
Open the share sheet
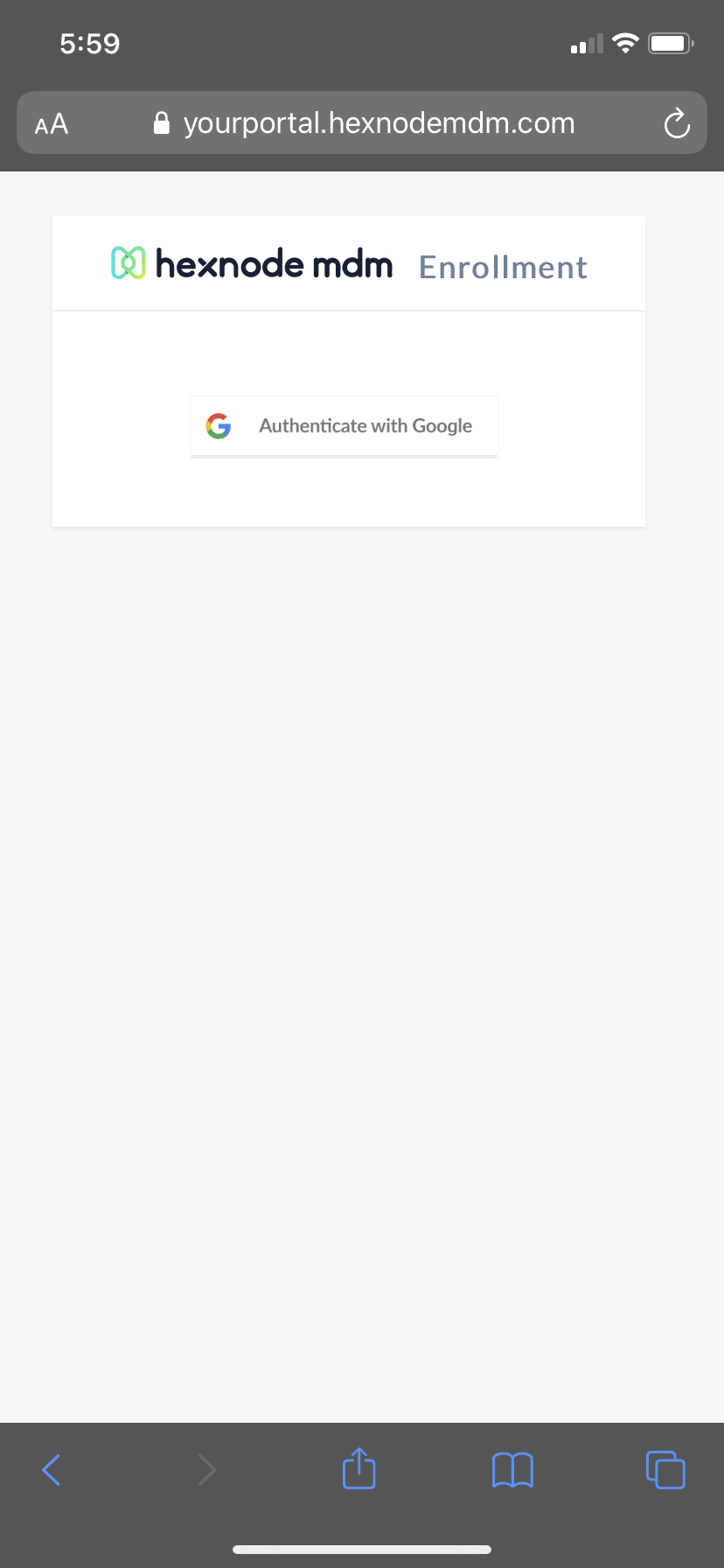point(359,1468)
